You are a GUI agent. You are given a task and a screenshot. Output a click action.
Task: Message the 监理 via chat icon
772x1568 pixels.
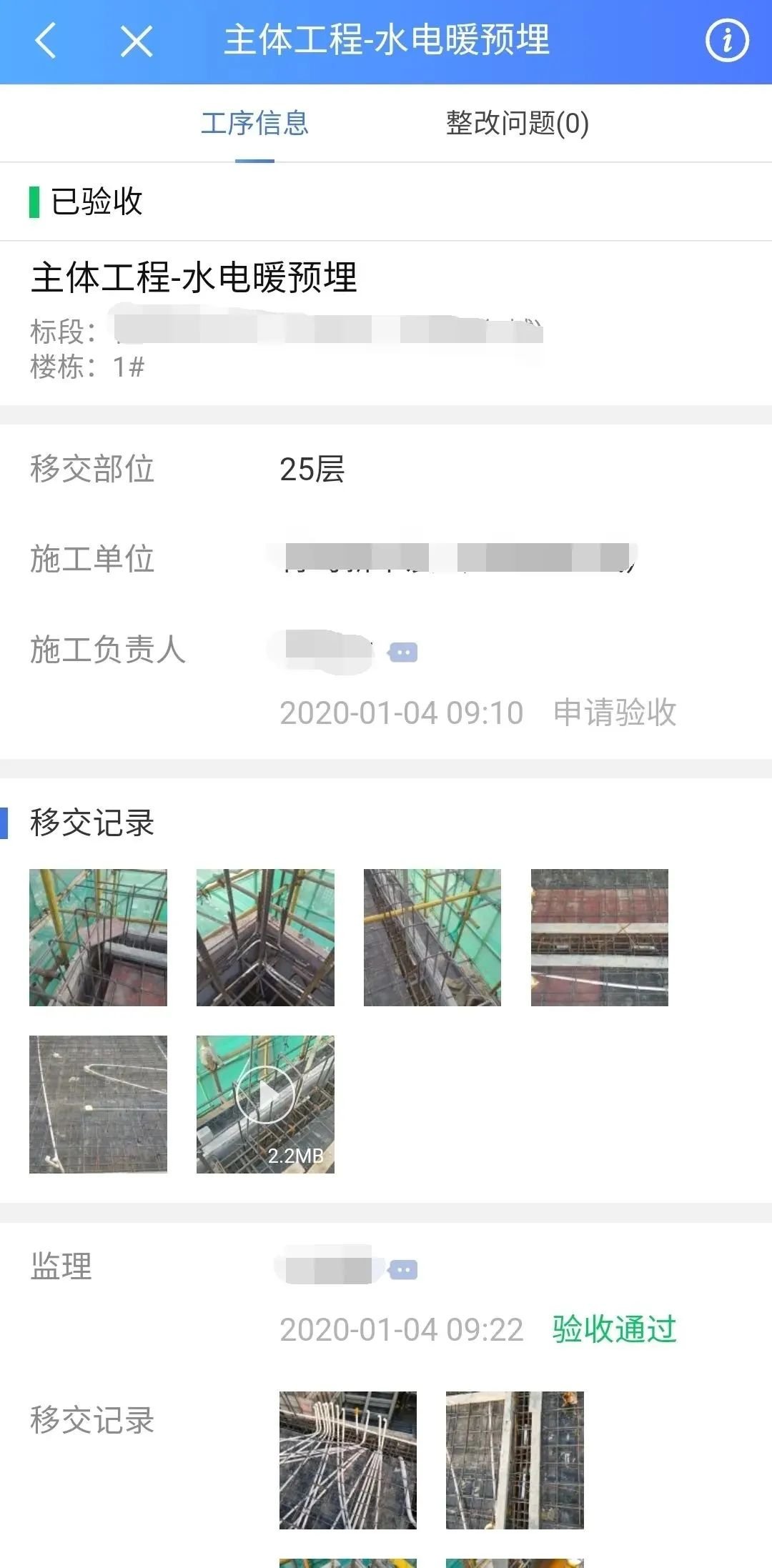403,1270
